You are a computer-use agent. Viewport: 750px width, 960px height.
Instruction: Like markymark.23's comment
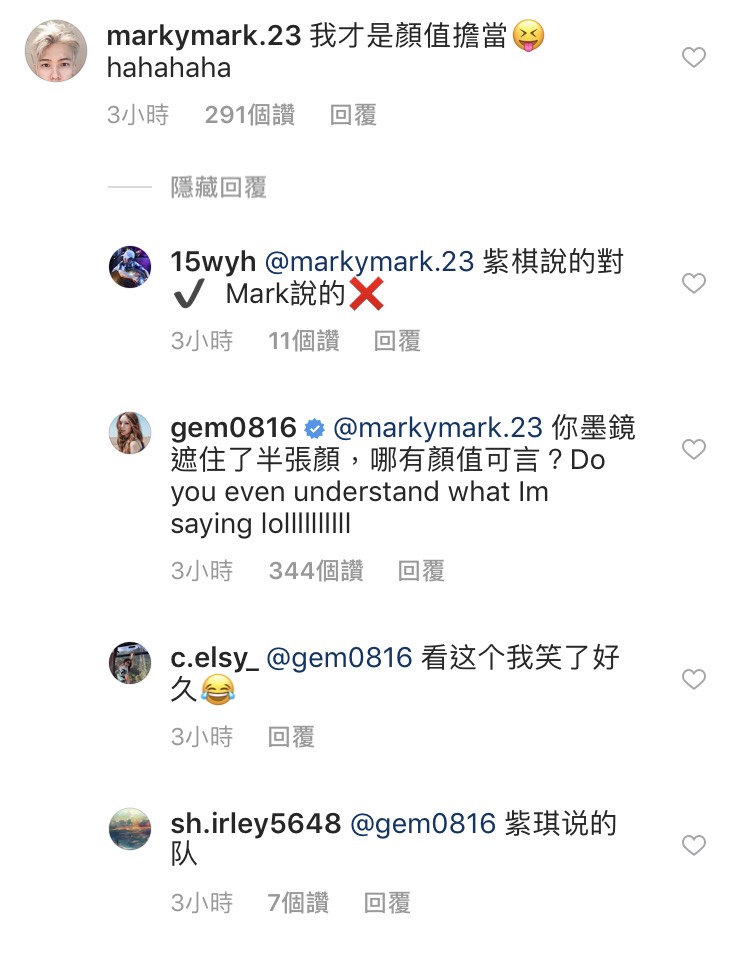coord(694,57)
